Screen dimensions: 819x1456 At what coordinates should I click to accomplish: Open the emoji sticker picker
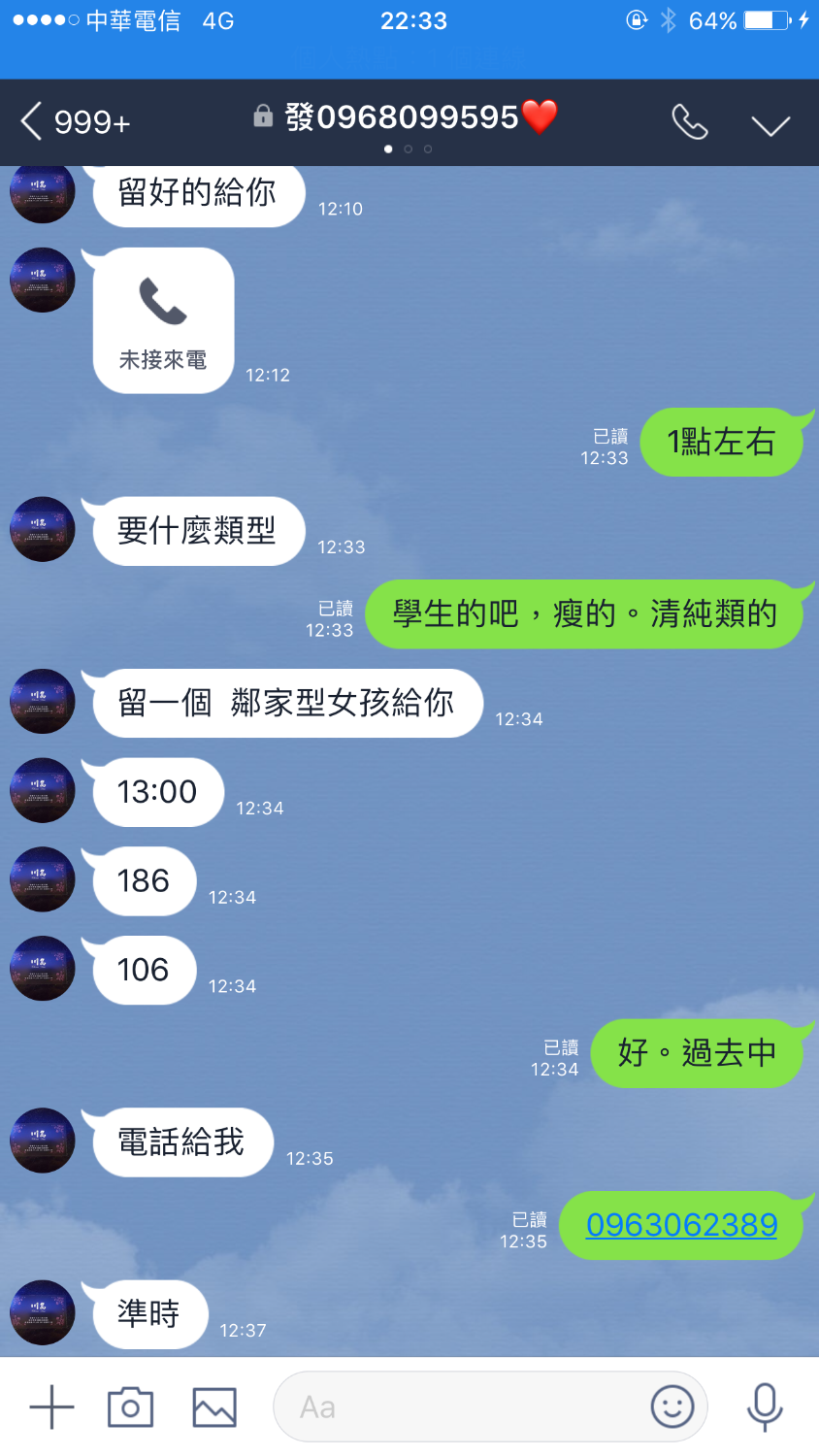point(672,1406)
